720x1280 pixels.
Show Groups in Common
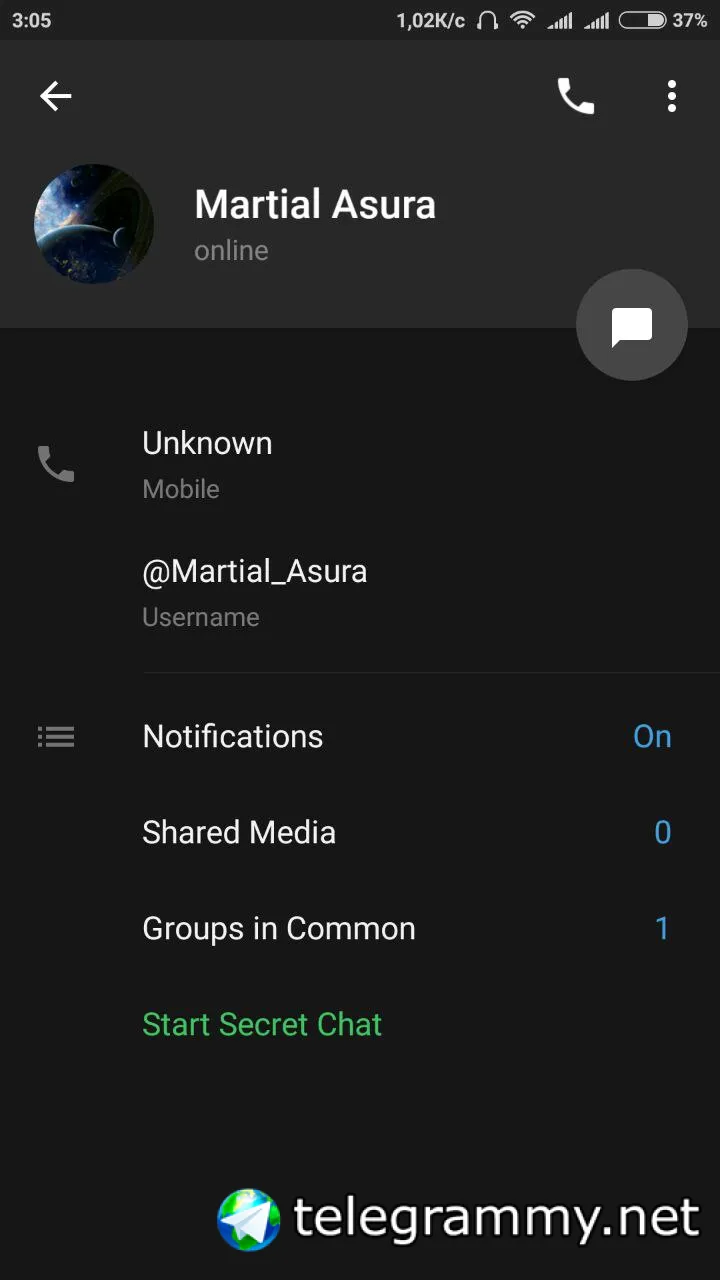pos(360,929)
